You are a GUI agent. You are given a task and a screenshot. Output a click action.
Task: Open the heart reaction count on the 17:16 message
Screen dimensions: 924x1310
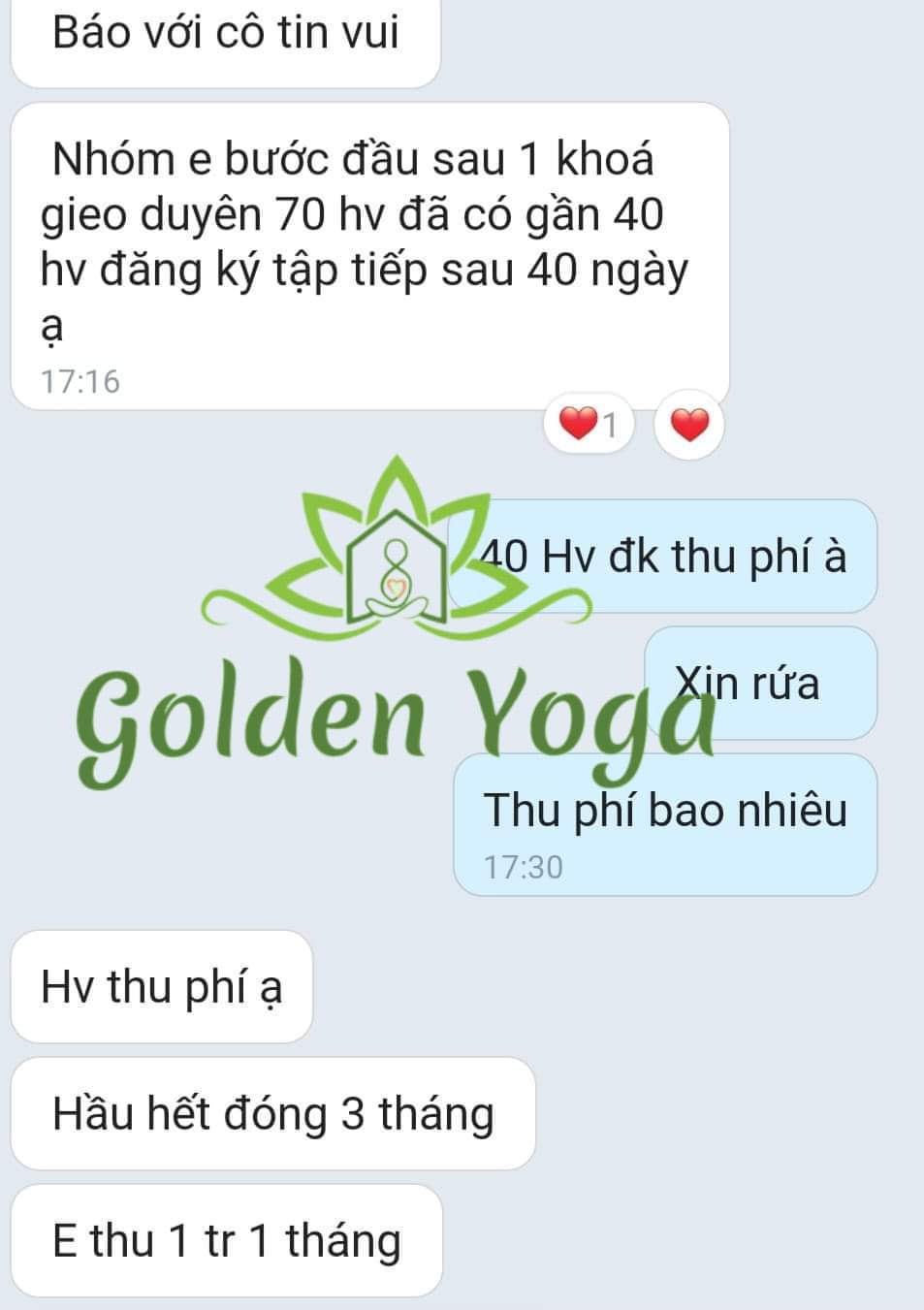[x=589, y=424]
